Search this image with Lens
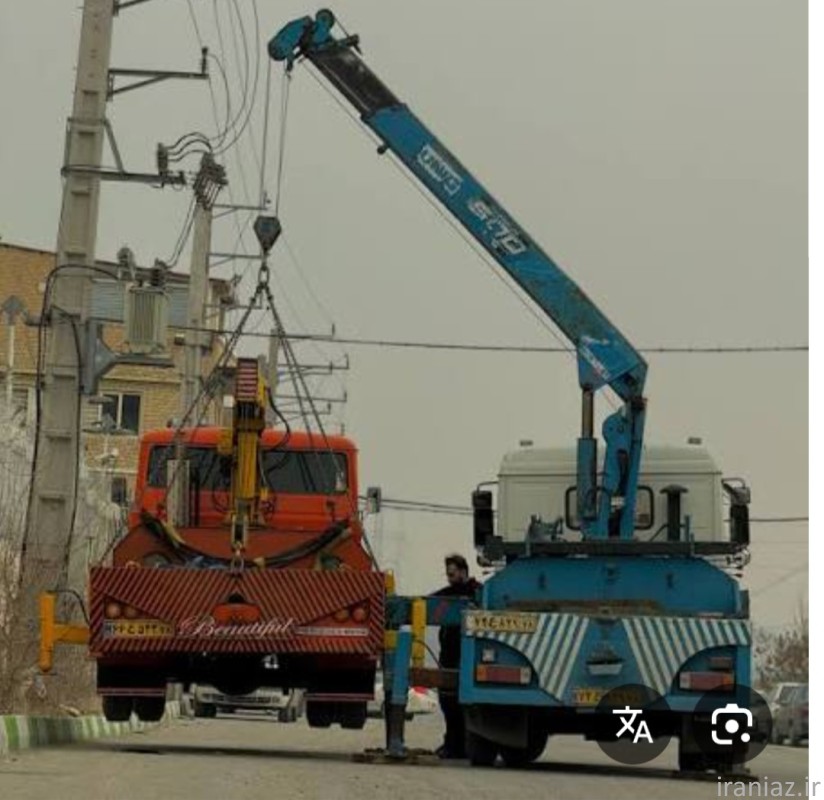Viewport: 824px width, 800px height. [x=732, y=725]
